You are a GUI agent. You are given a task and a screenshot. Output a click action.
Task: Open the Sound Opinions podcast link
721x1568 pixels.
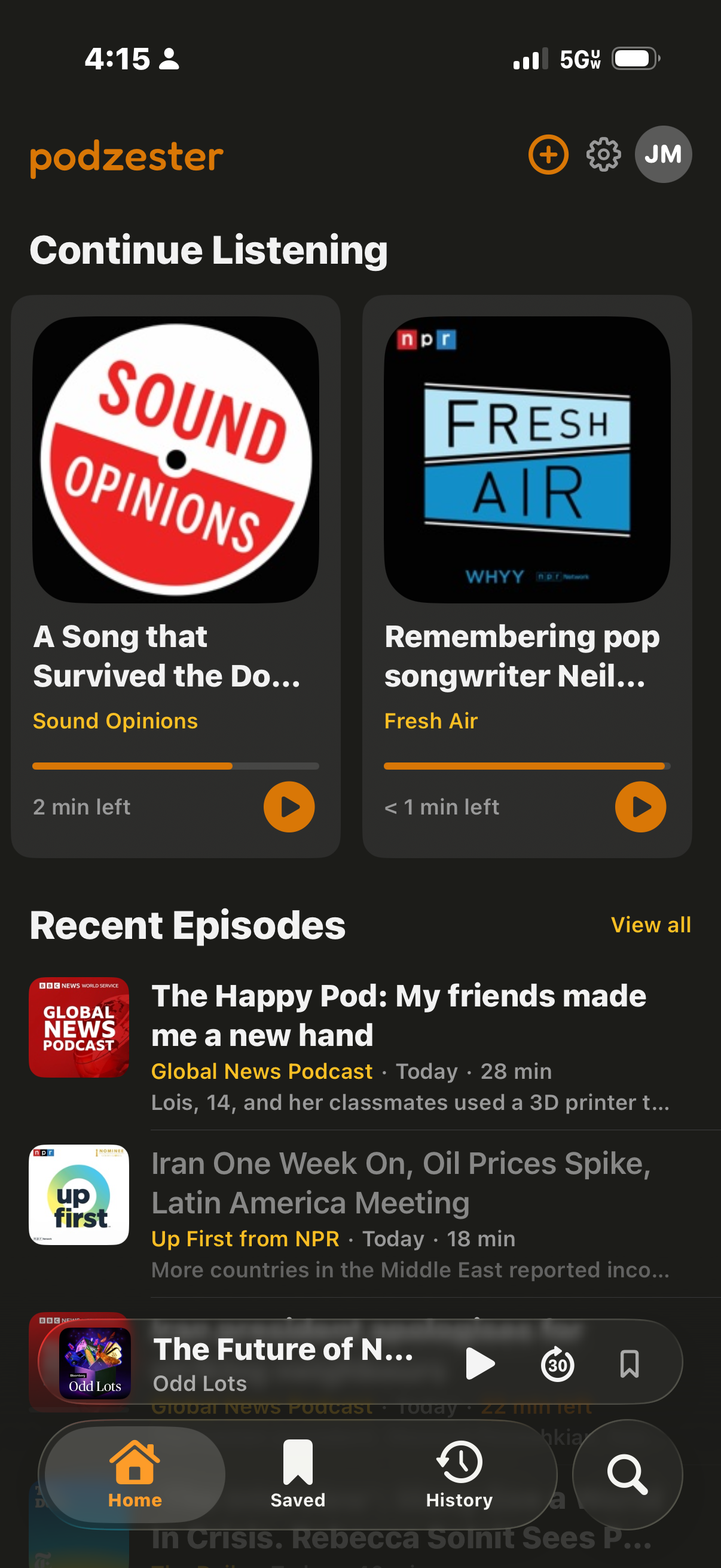[x=114, y=721]
